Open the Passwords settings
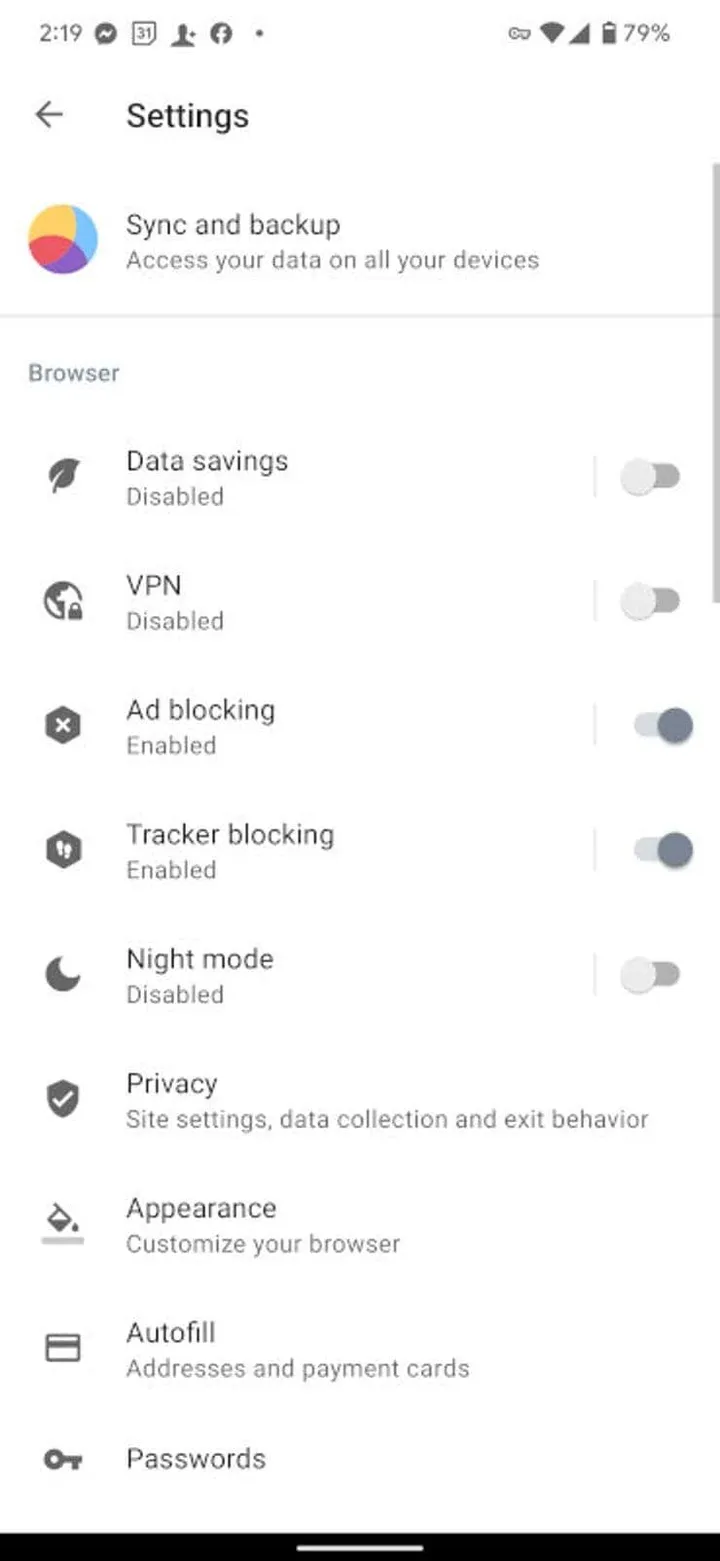 [x=196, y=1459]
